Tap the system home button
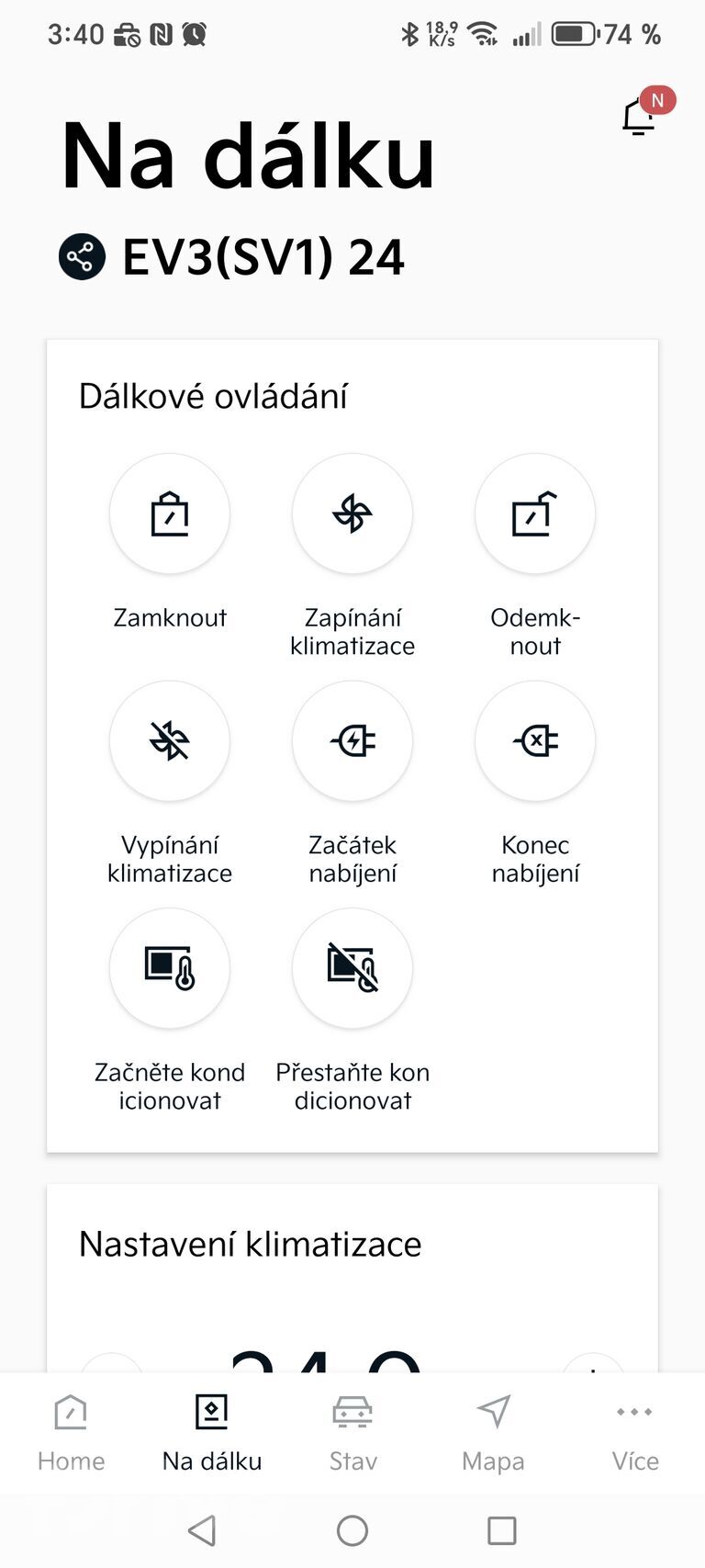The image size is (705, 1568). (352, 1530)
